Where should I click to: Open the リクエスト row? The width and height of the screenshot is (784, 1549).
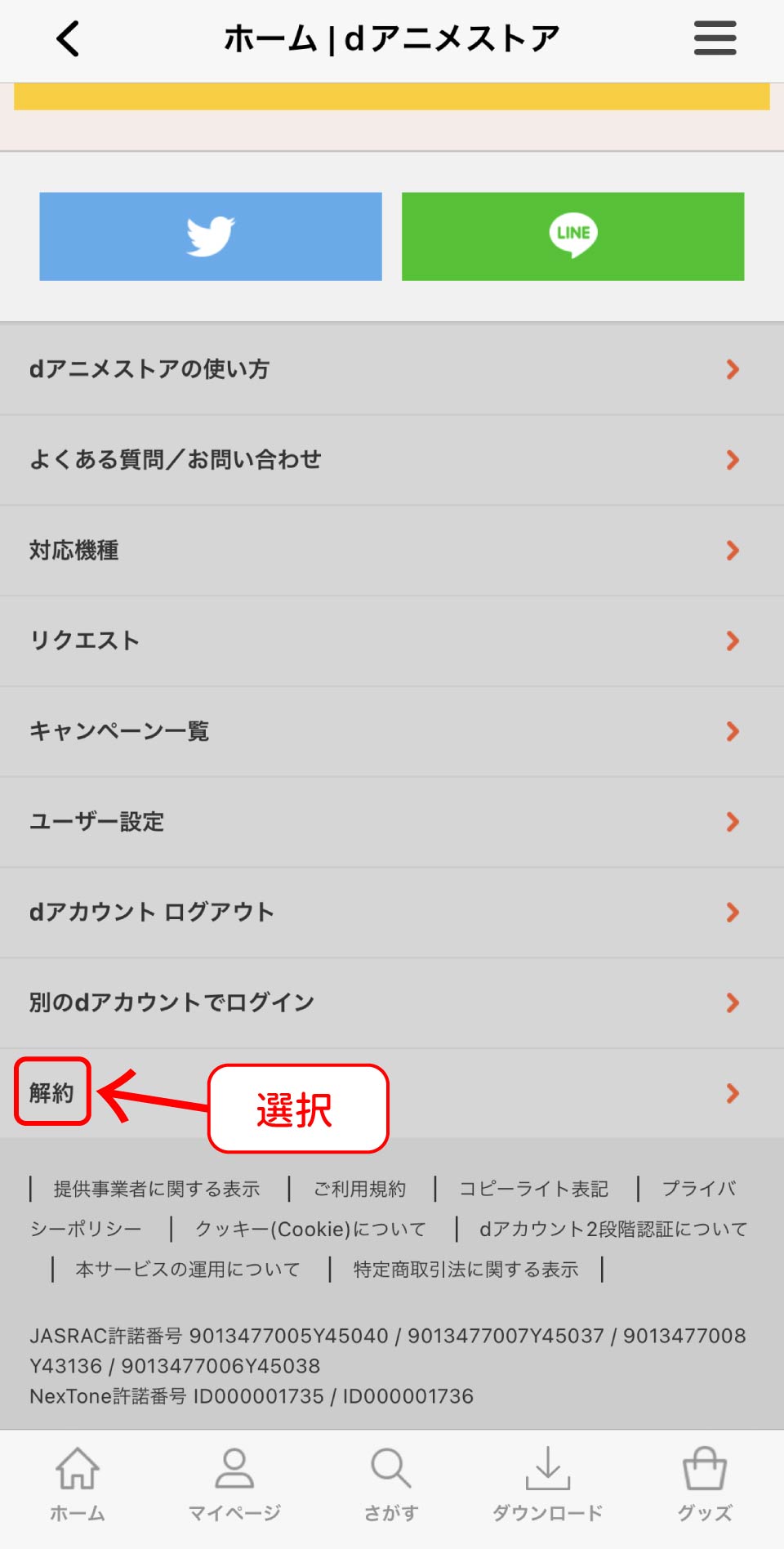pyautogui.click(x=392, y=641)
